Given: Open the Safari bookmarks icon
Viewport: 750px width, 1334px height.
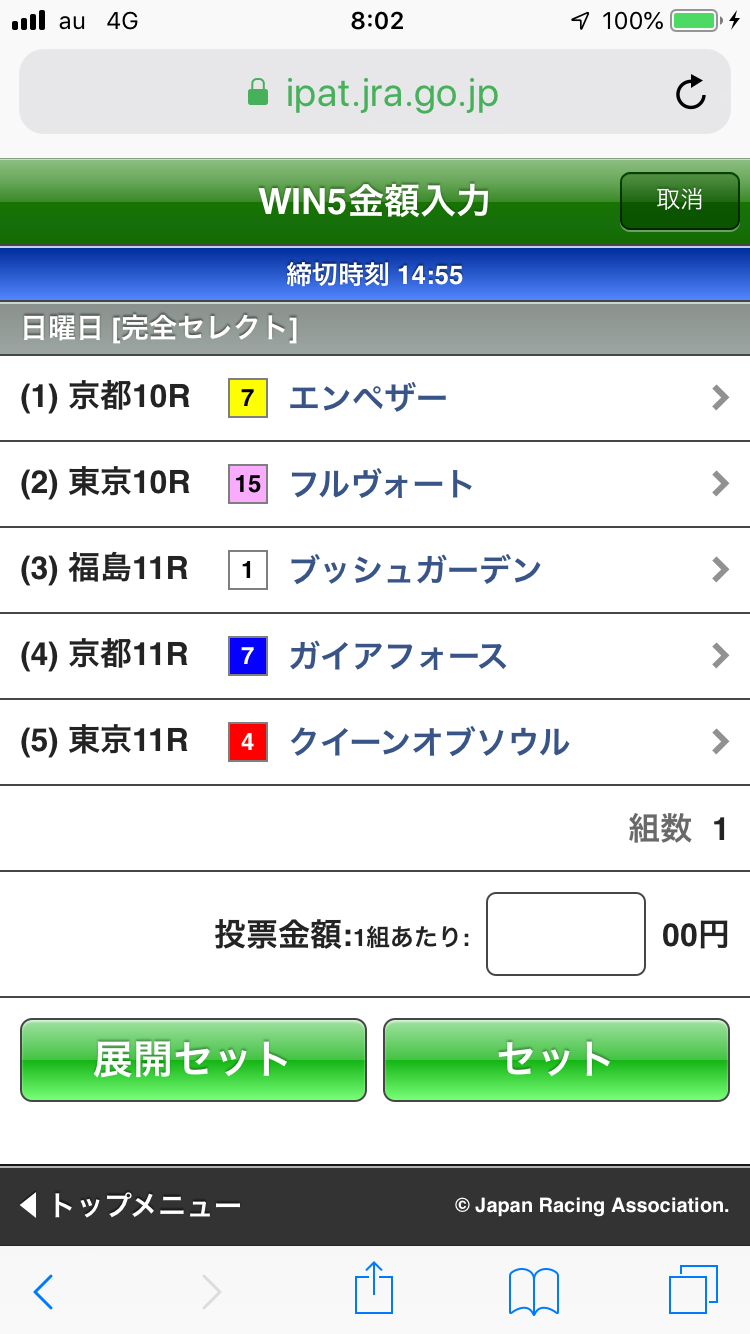Looking at the screenshot, I should 533,1290.
